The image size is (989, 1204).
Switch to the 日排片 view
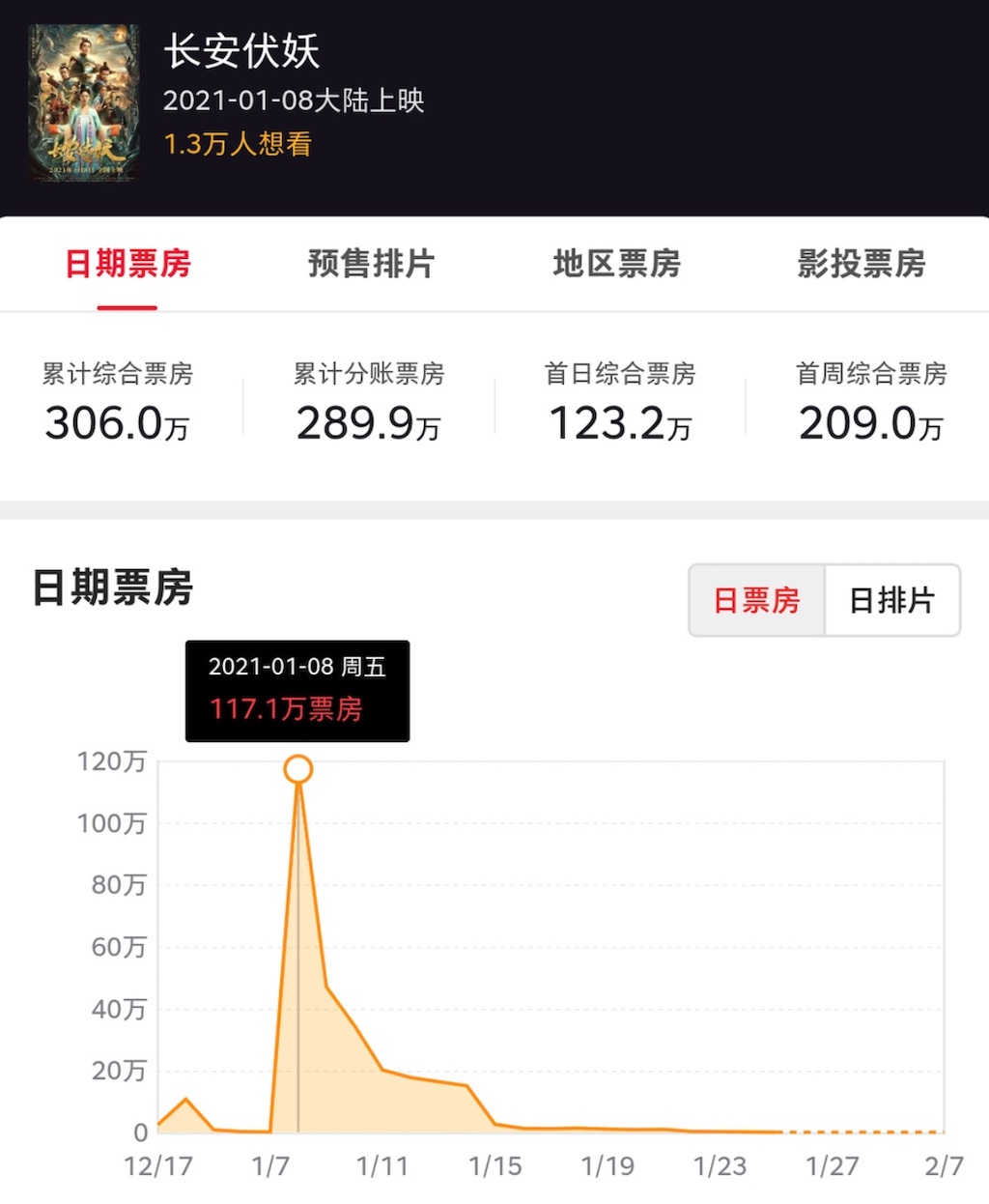click(x=891, y=600)
